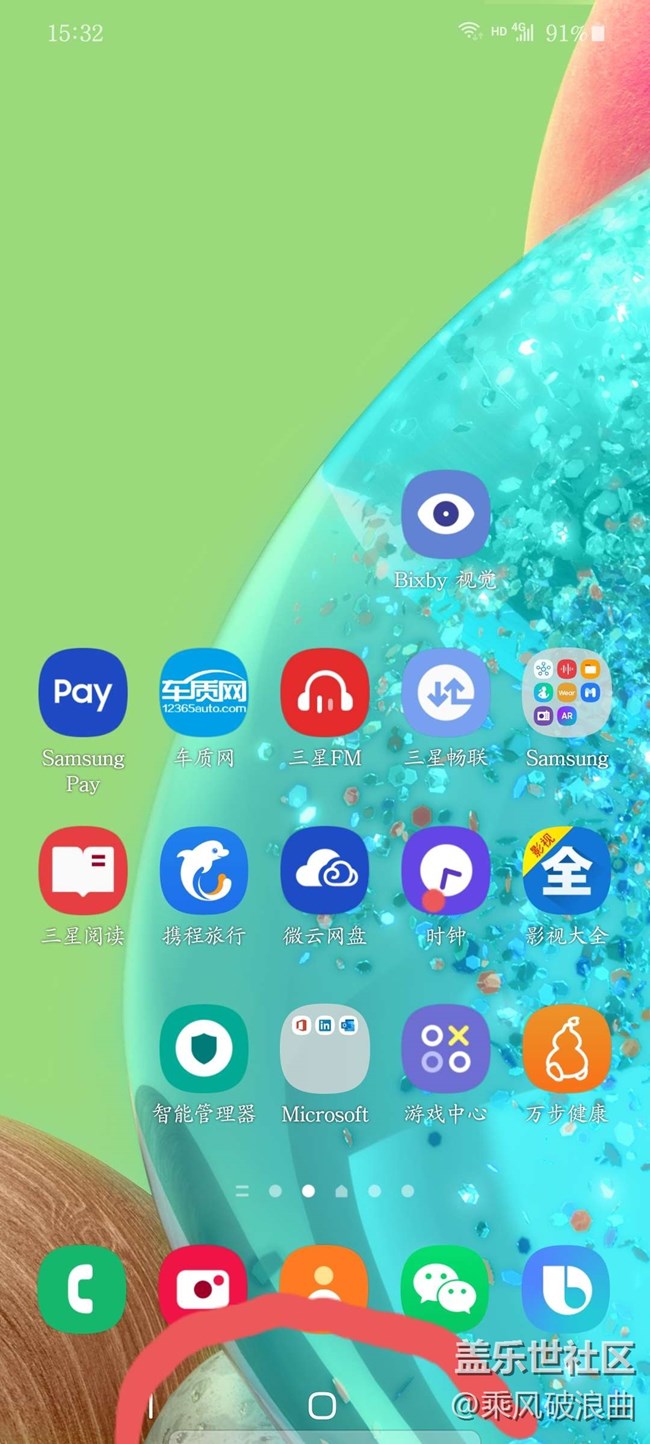Open the 时钟 clock app
The width and height of the screenshot is (650, 1444).
click(x=446, y=870)
